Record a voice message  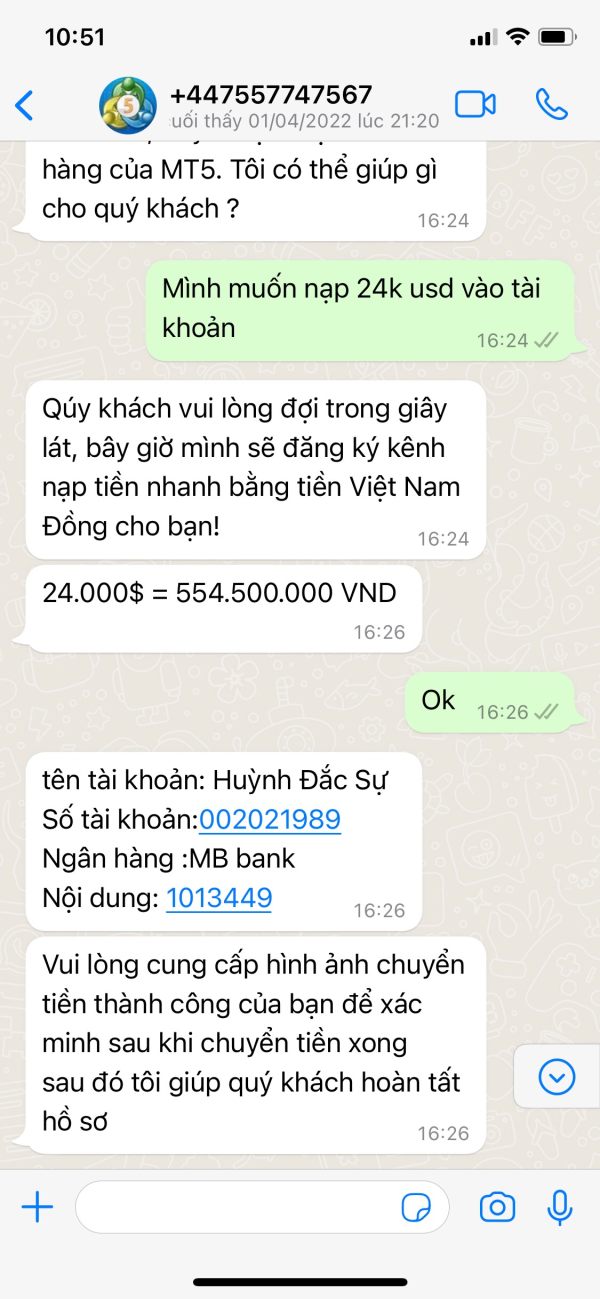(560, 1207)
